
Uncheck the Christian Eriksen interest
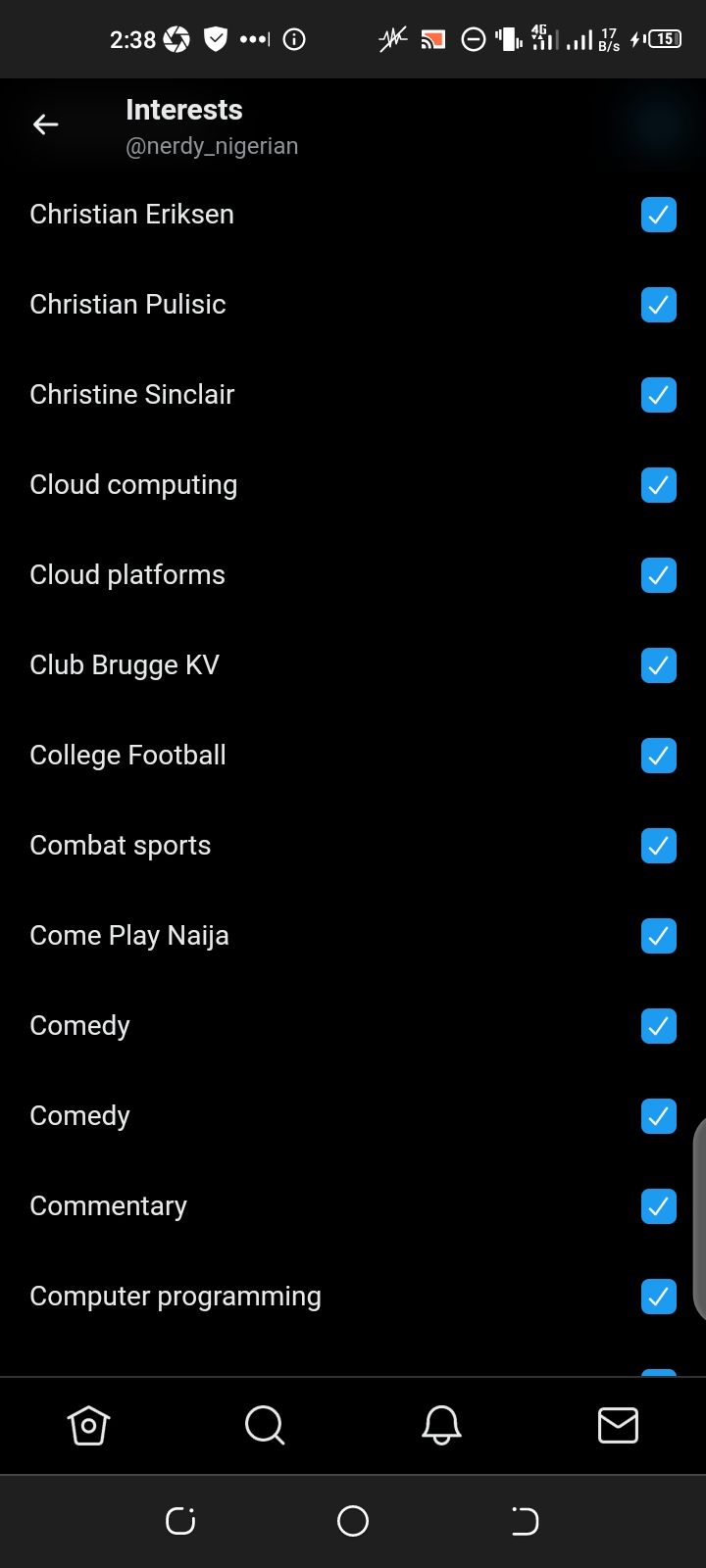click(658, 215)
